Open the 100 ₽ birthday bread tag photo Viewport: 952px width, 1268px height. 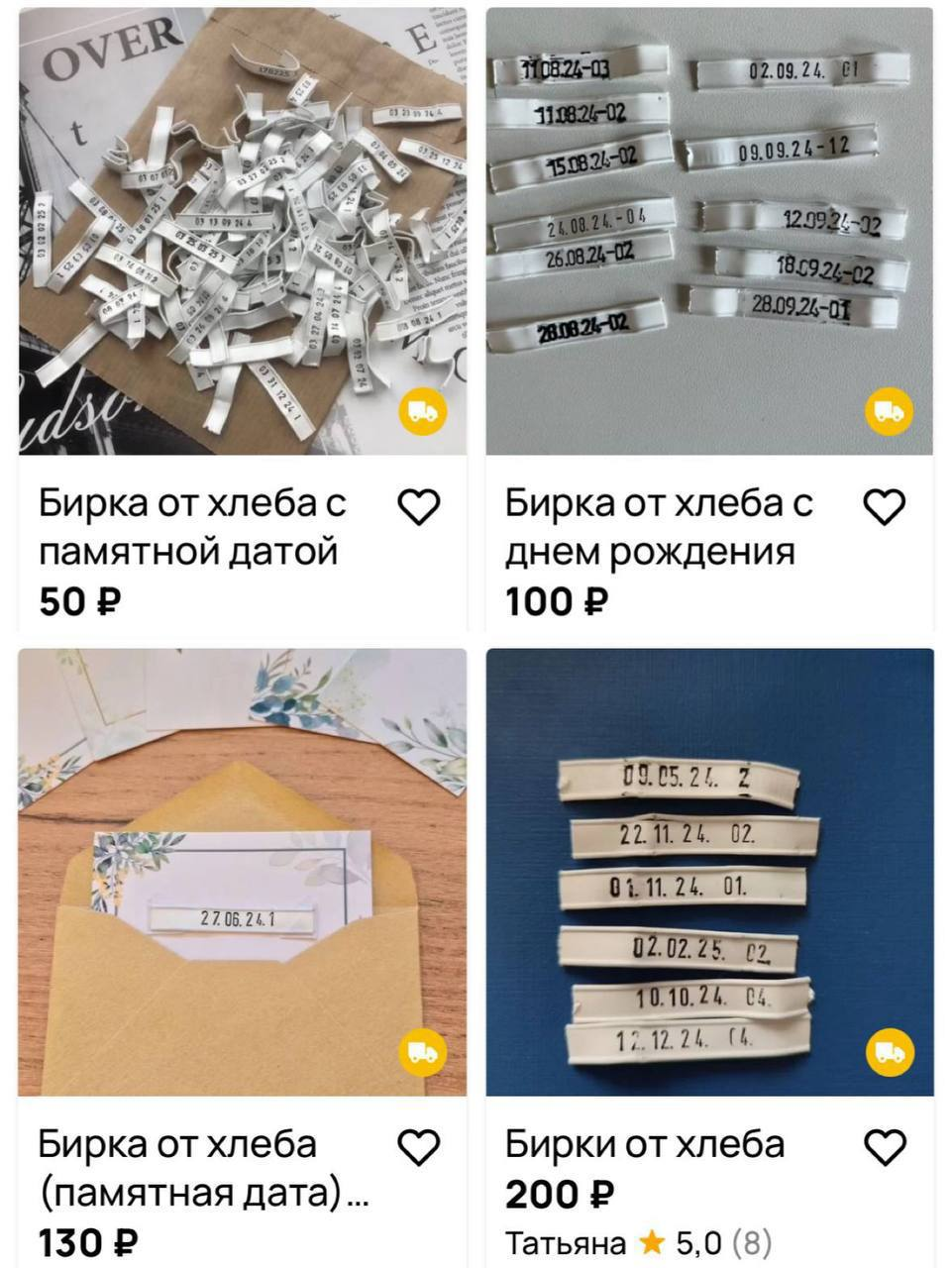[709, 231]
